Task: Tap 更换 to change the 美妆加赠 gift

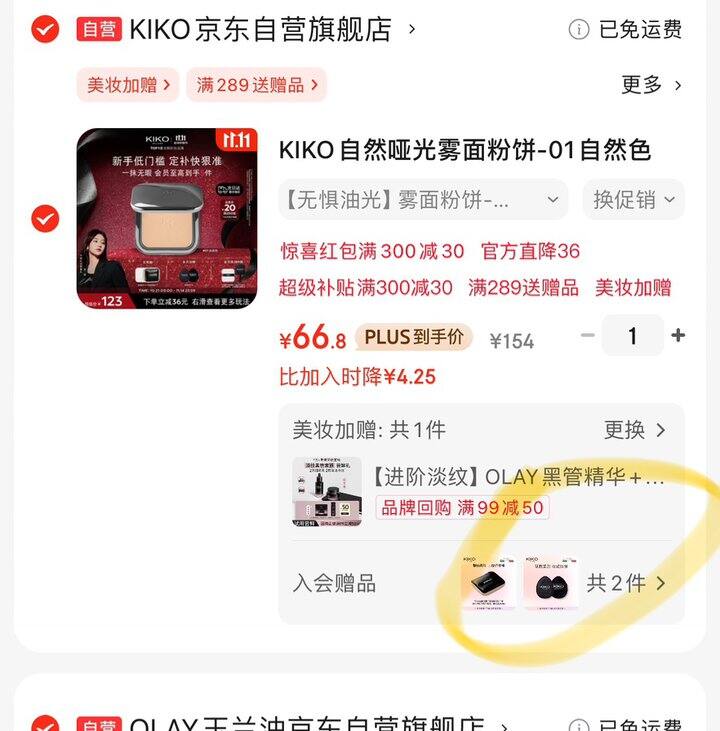Action: 634,430
